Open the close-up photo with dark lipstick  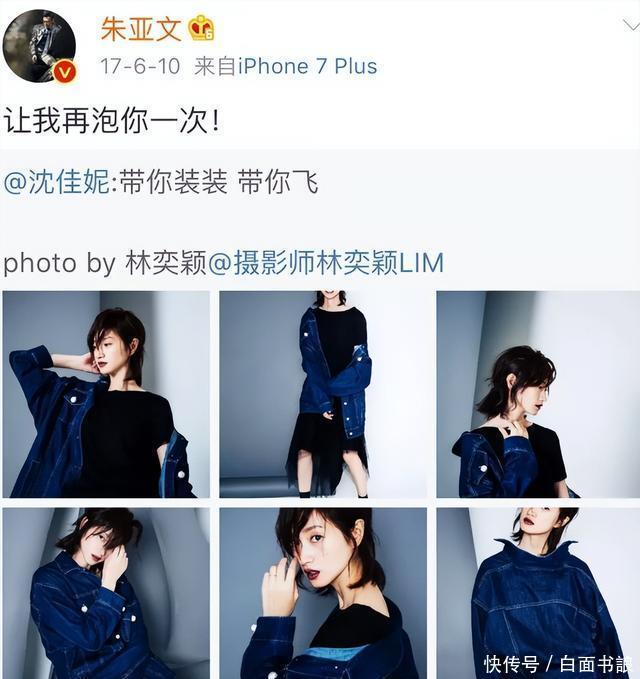coord(323,592)
